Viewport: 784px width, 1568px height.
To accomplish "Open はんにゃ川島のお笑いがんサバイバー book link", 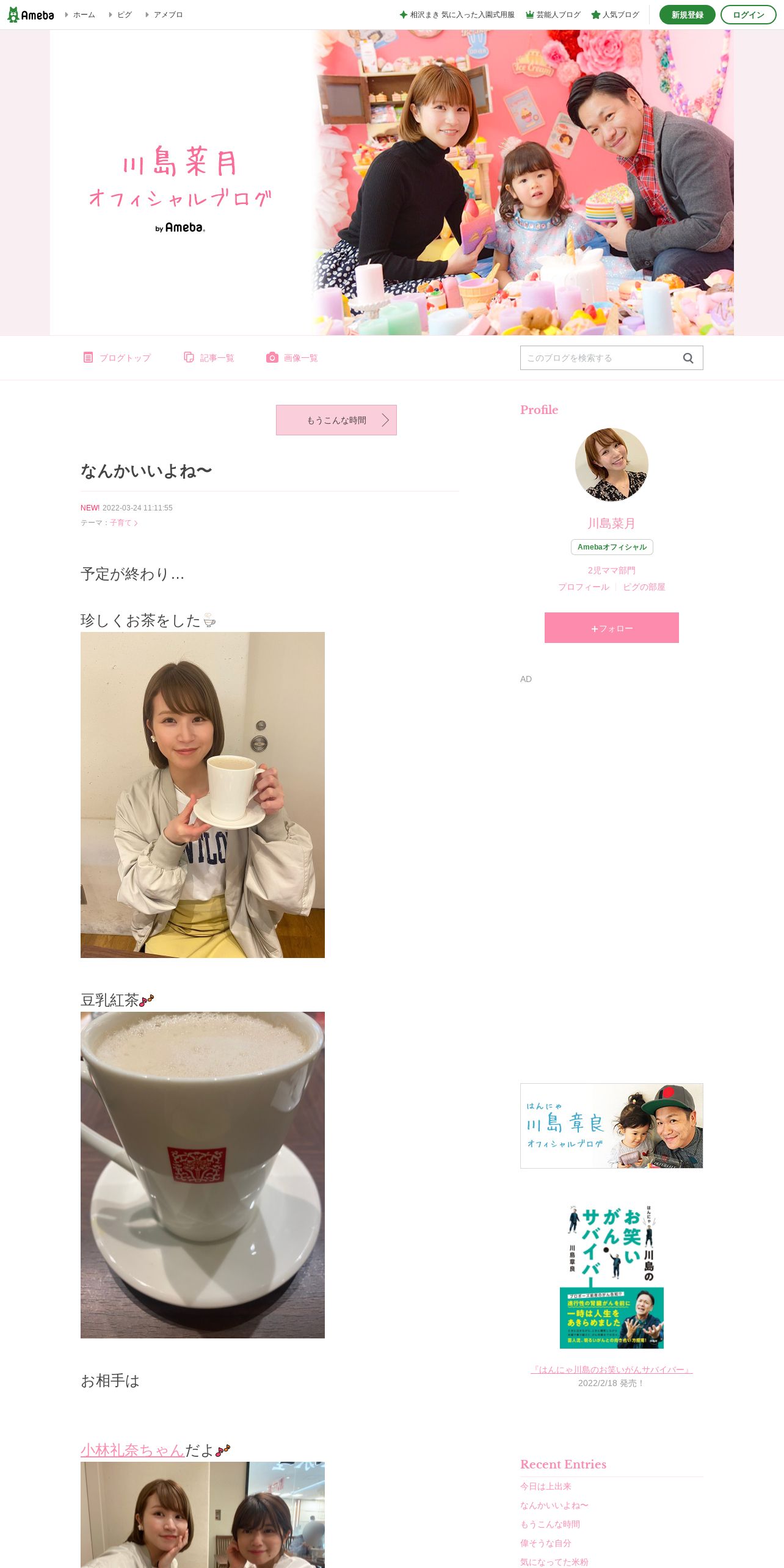I will [612, 1370].
